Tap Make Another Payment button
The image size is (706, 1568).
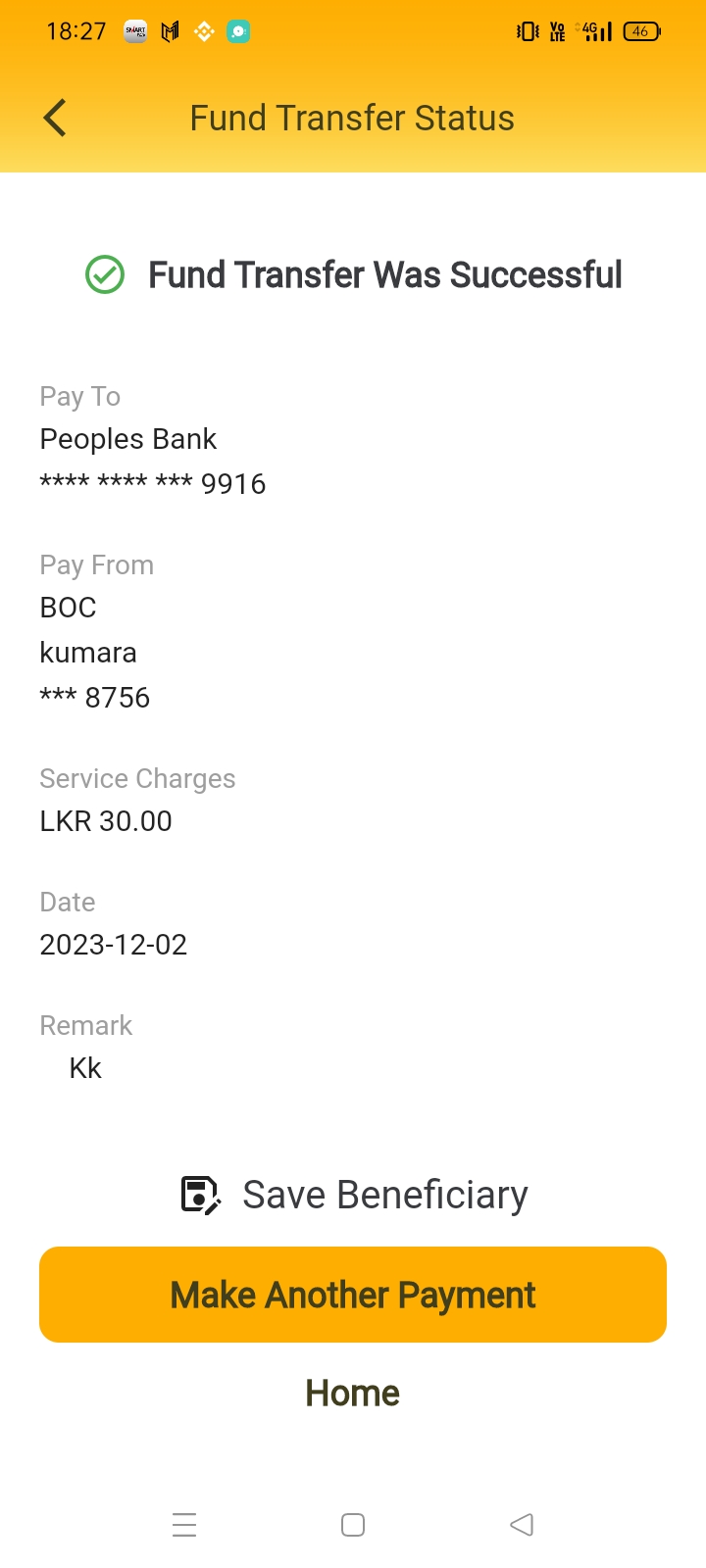coord(353,1295)
